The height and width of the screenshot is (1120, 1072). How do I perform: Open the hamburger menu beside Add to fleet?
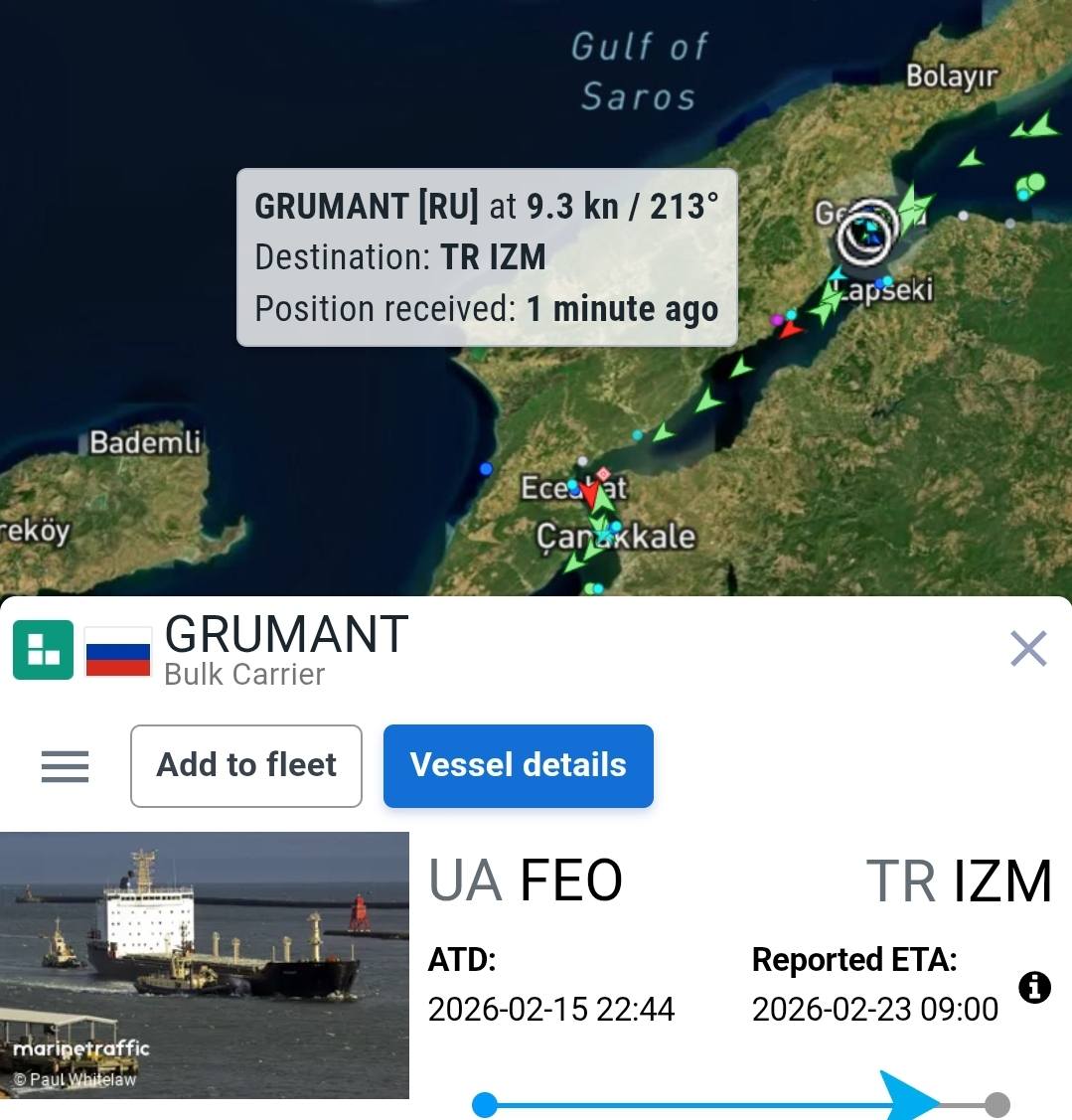pyautogui.click(x=65, y=766)
